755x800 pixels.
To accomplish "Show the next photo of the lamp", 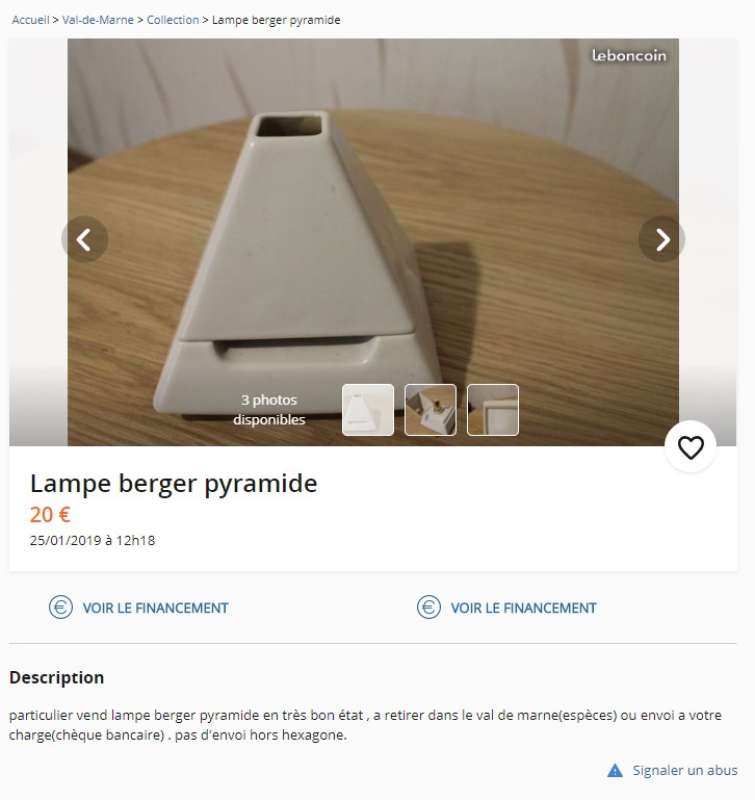I will tap(662, 239).
